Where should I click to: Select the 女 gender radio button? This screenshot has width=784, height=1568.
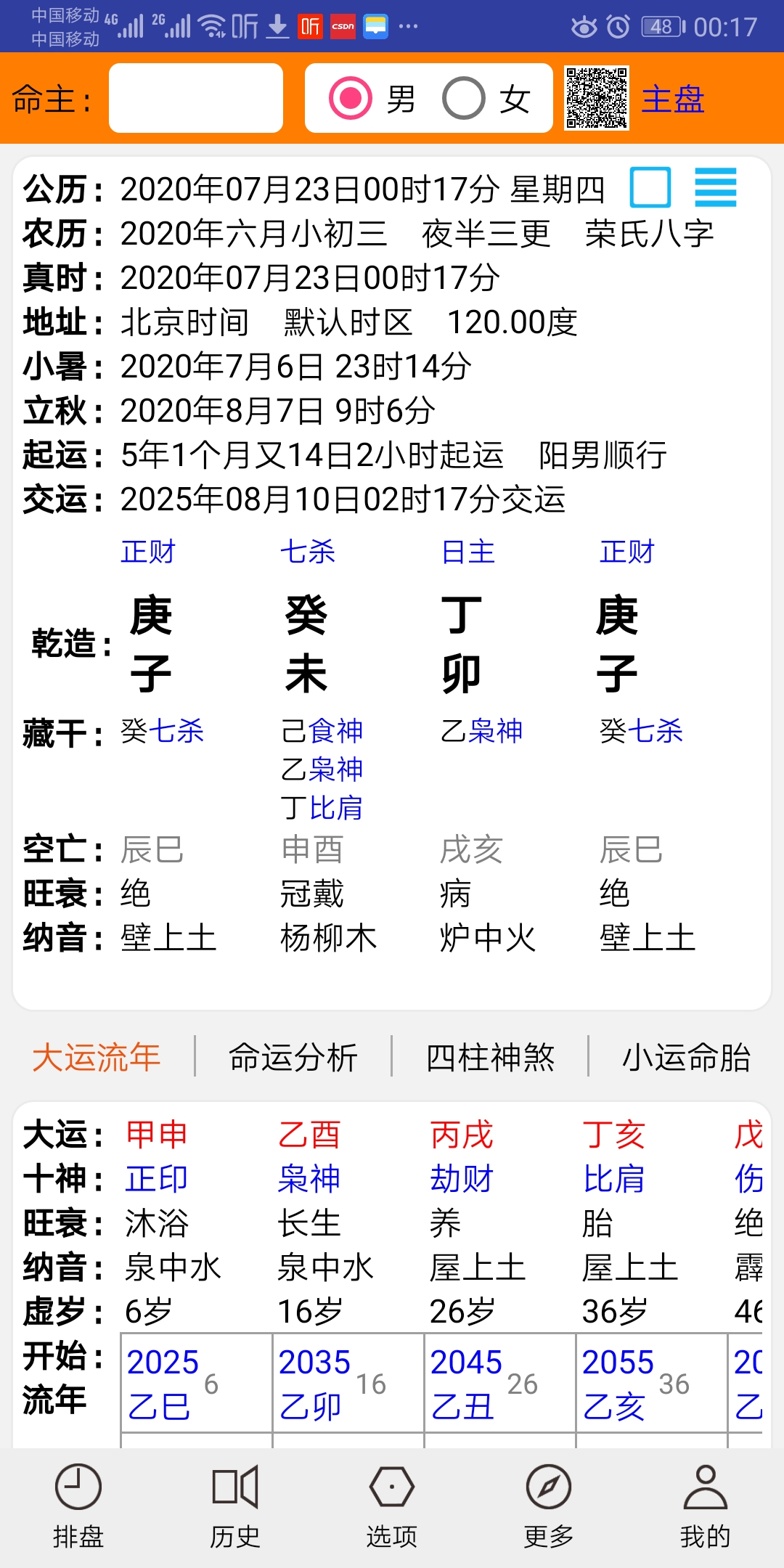465,98
